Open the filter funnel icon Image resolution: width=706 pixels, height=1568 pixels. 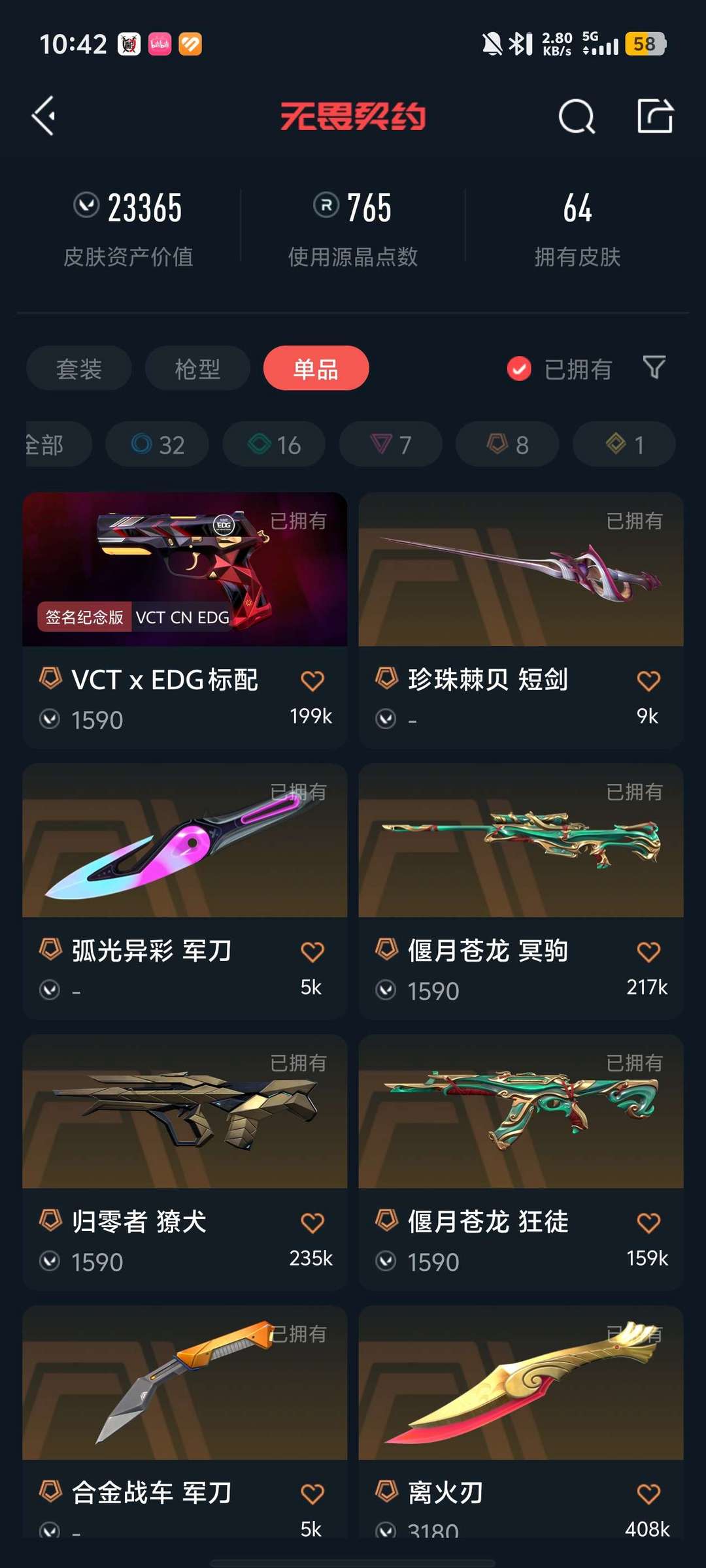654,368
